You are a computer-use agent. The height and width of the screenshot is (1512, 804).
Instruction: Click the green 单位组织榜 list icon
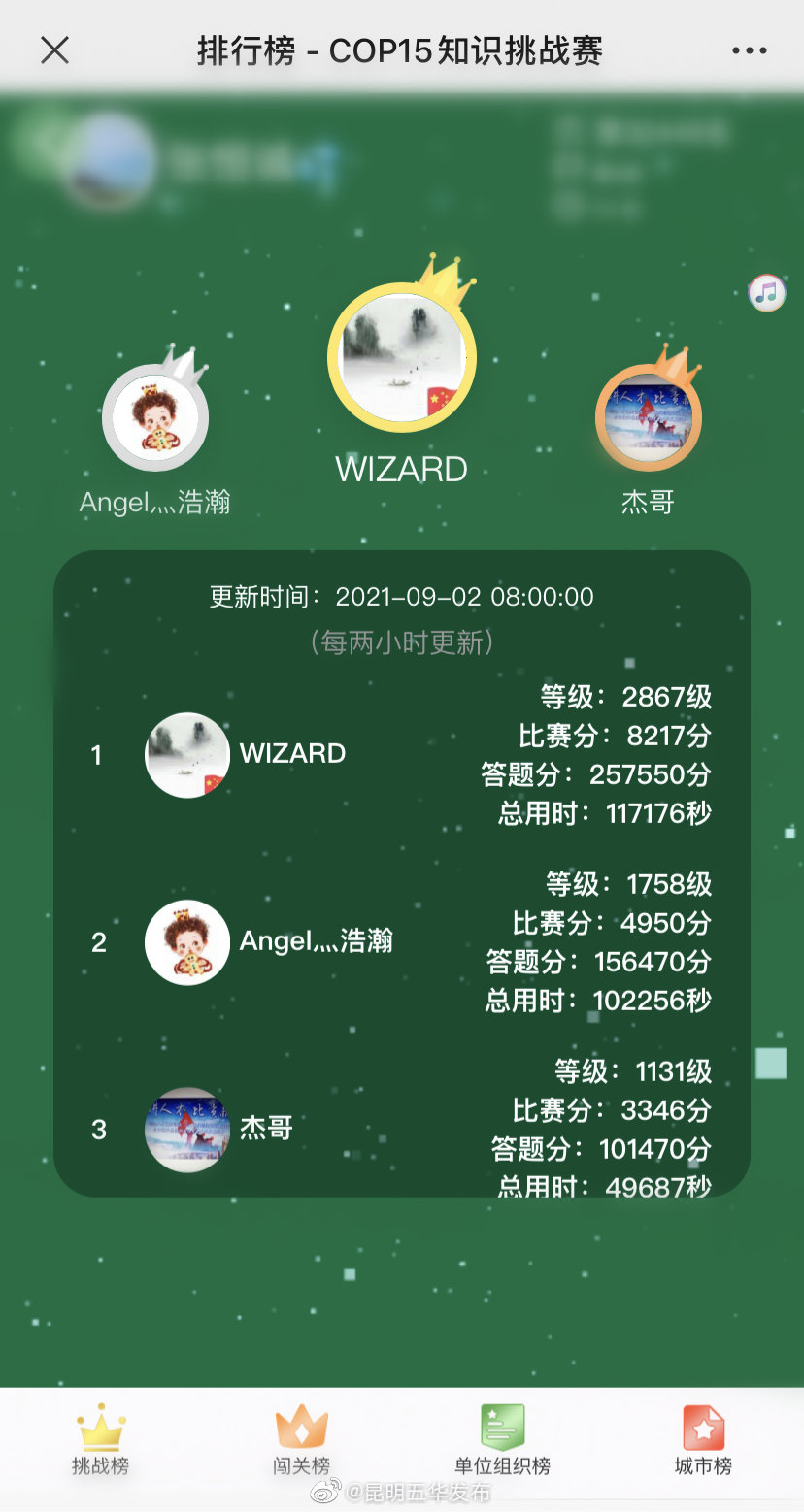point(501,1427)
